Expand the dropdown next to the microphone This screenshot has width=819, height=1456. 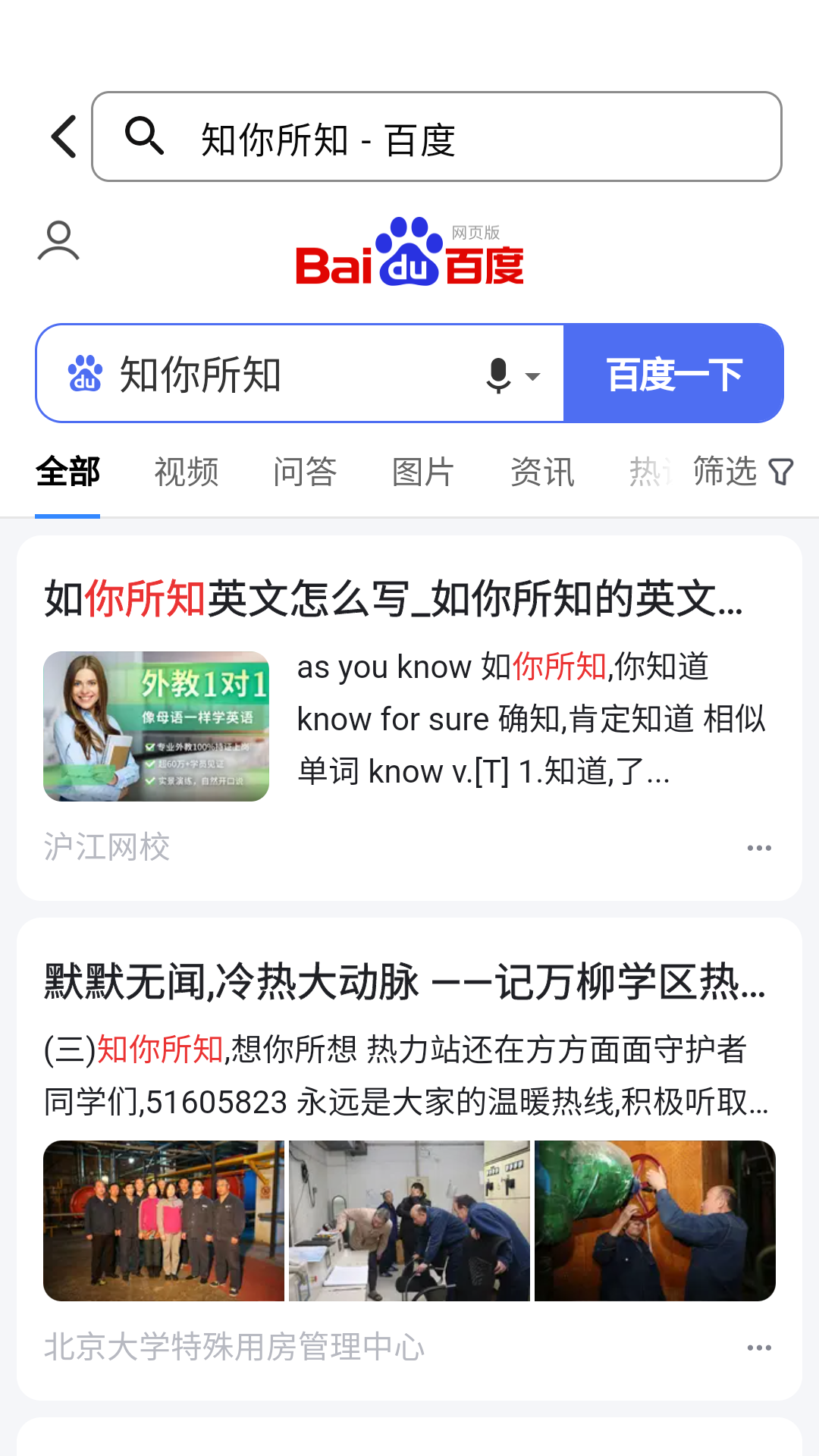tap(533, 377)
